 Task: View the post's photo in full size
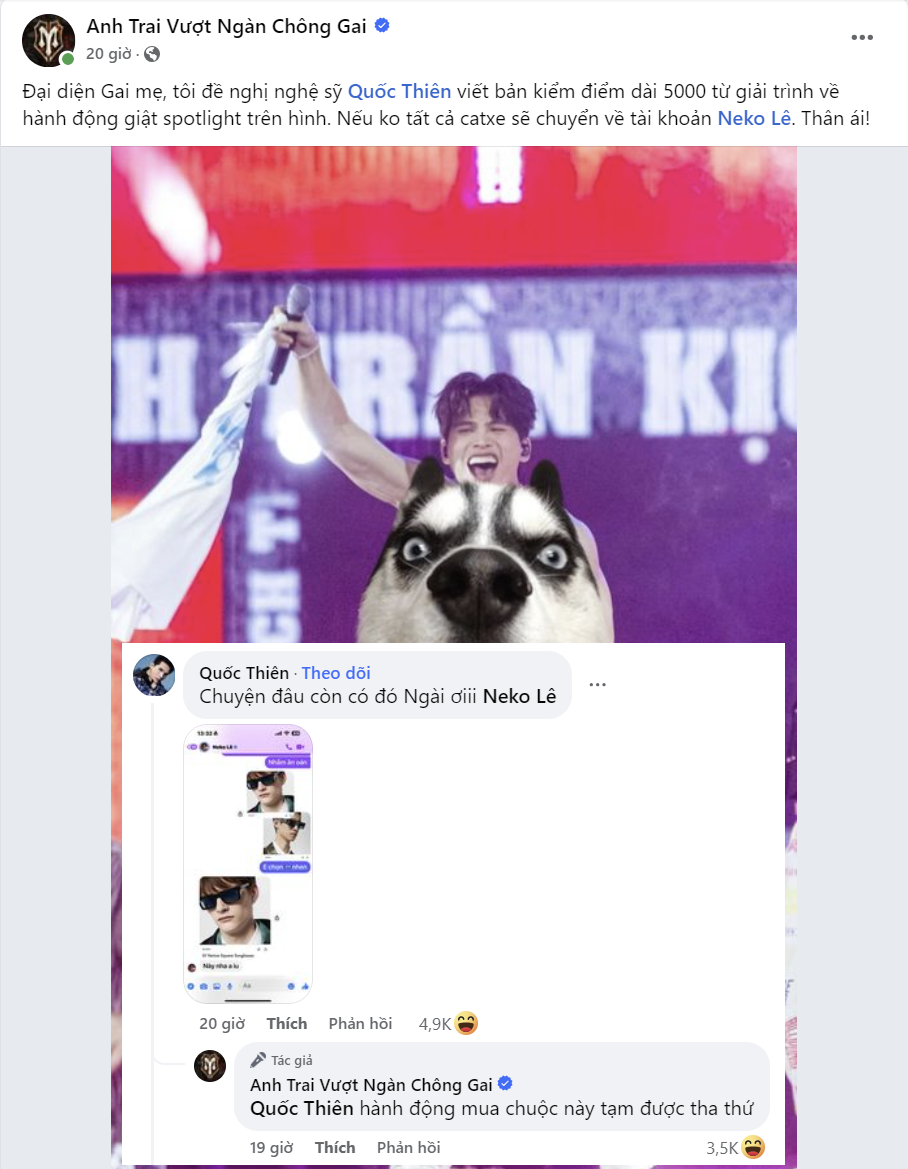[454, 400]
